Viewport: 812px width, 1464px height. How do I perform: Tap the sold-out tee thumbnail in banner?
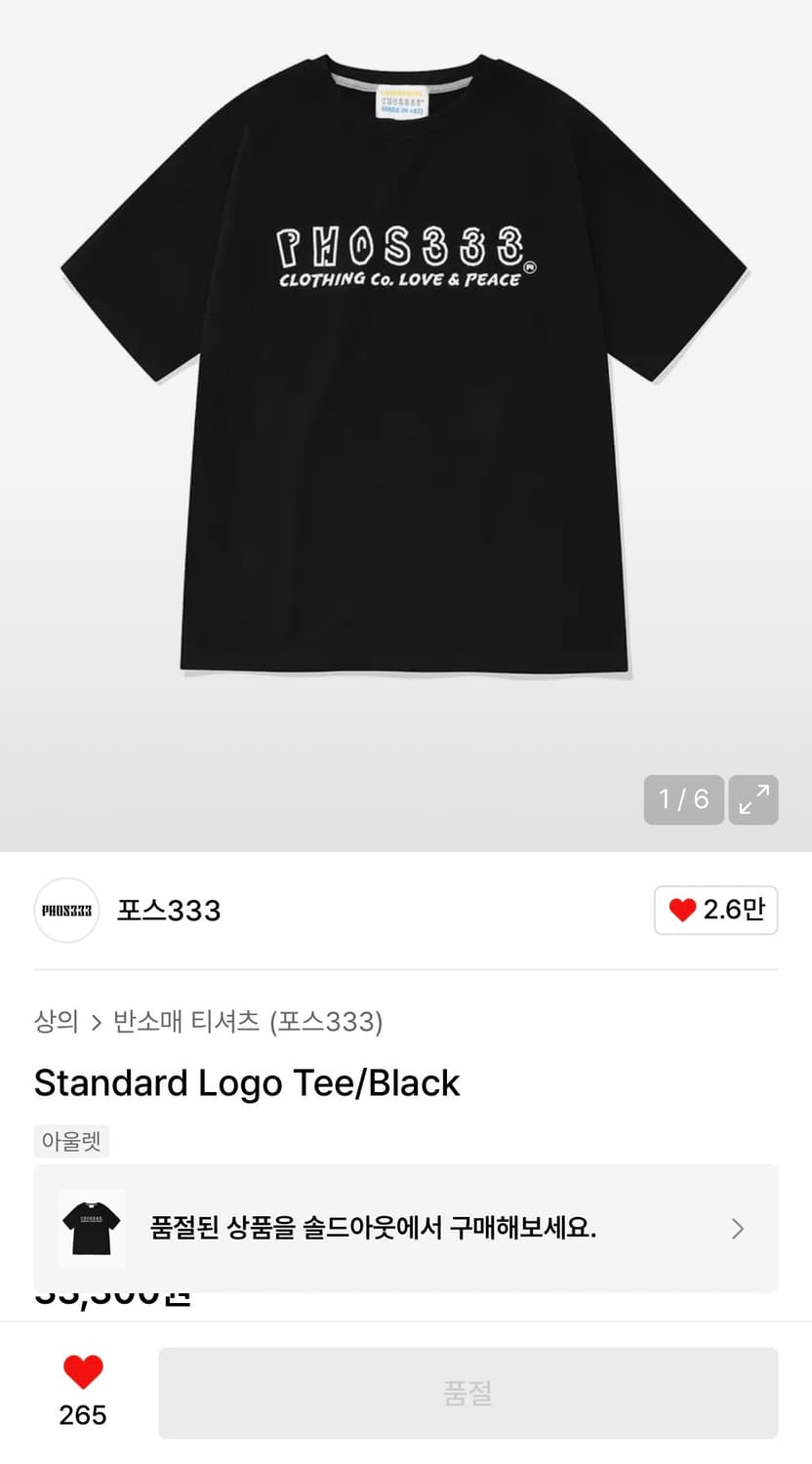91,1228
